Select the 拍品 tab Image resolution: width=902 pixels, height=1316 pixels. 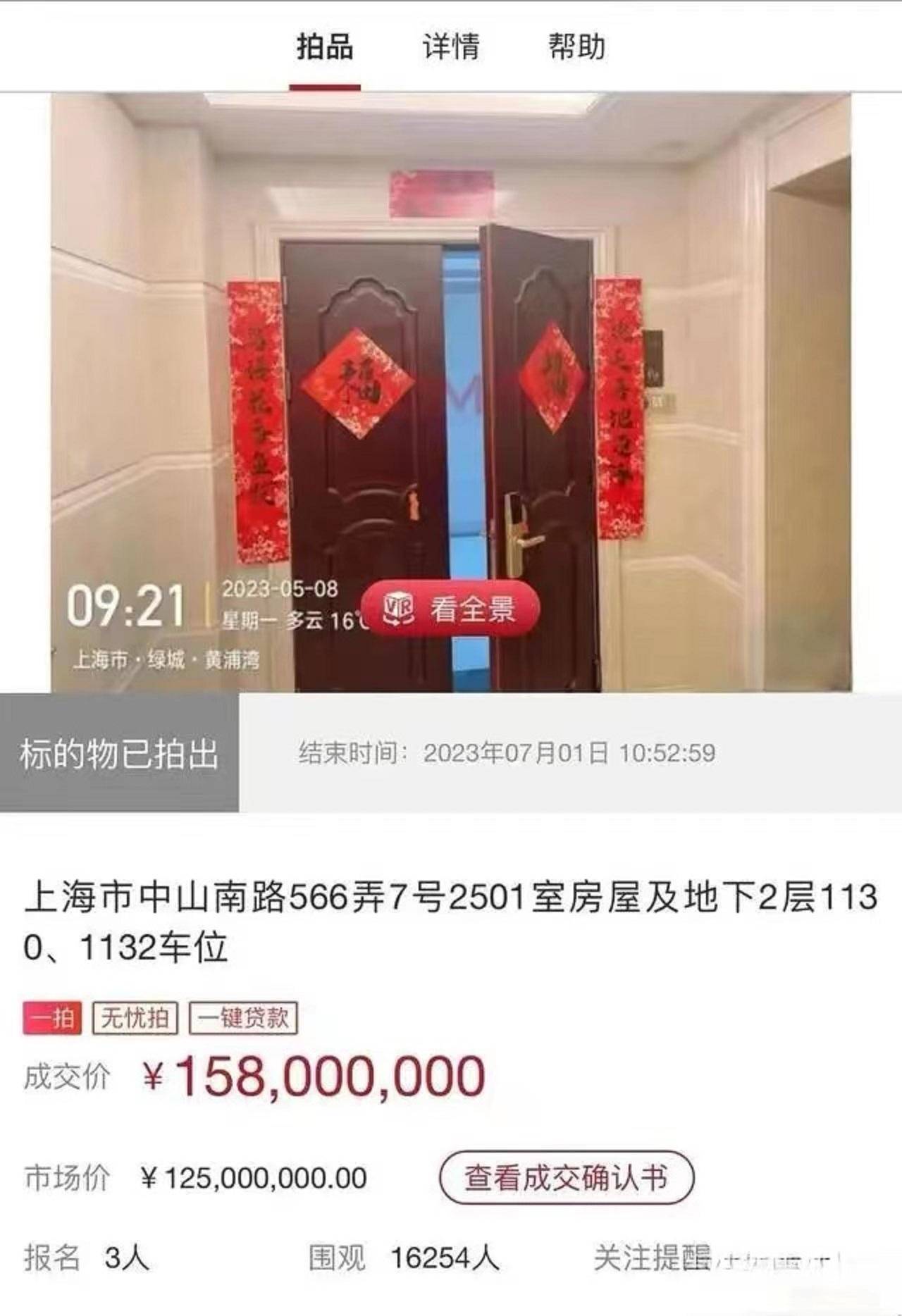[x=325, y=47]
